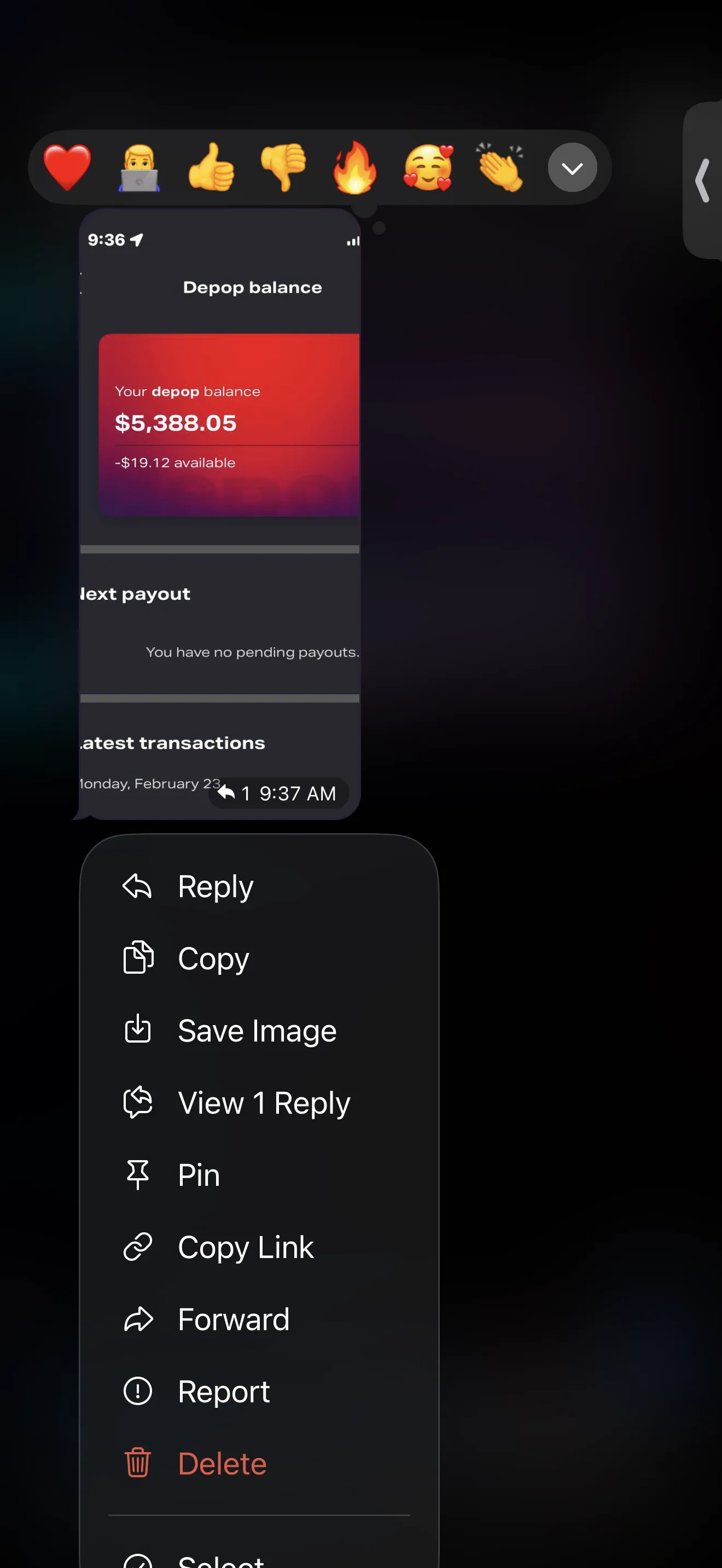This screenshot has width=722, height=1568.
Task: React with the red heart emoji
Action: pos(67,167)
